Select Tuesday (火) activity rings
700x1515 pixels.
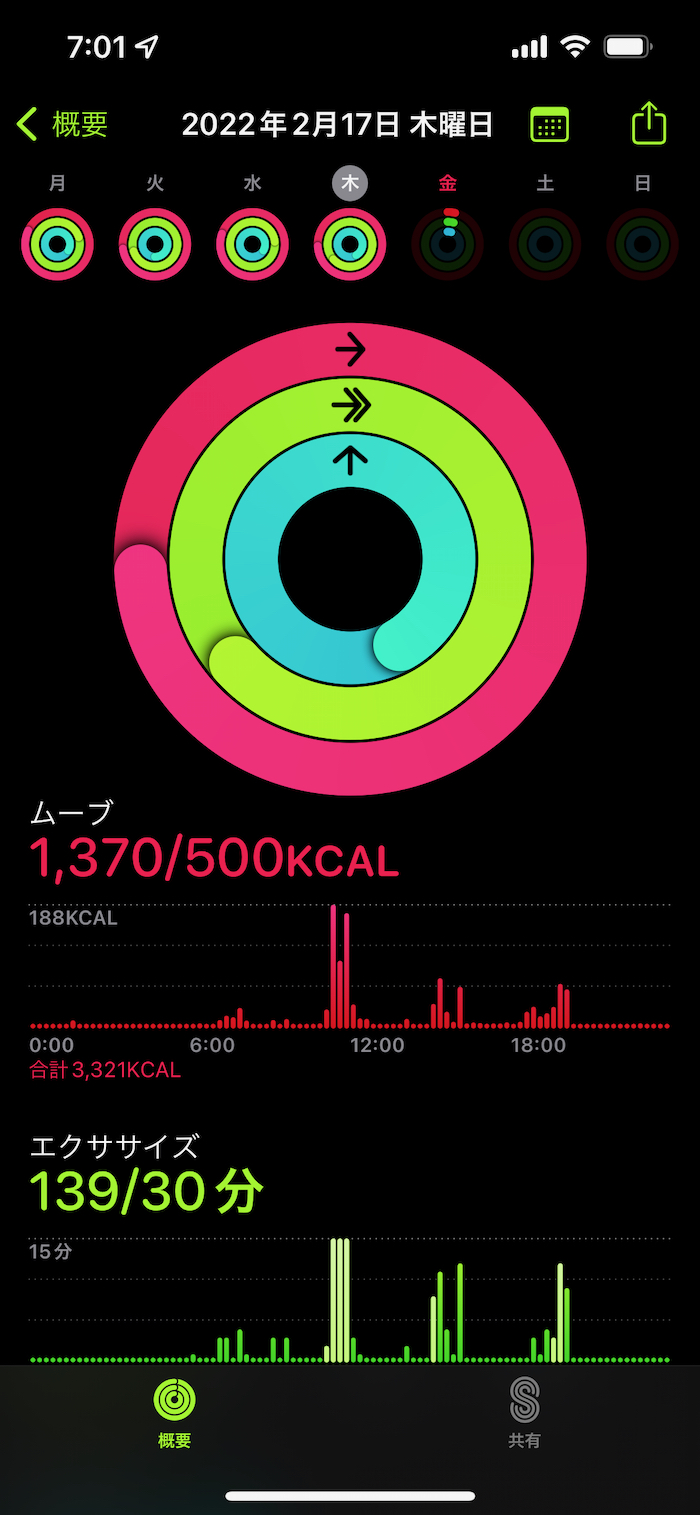pyautogui.click(x=155, y=243)
